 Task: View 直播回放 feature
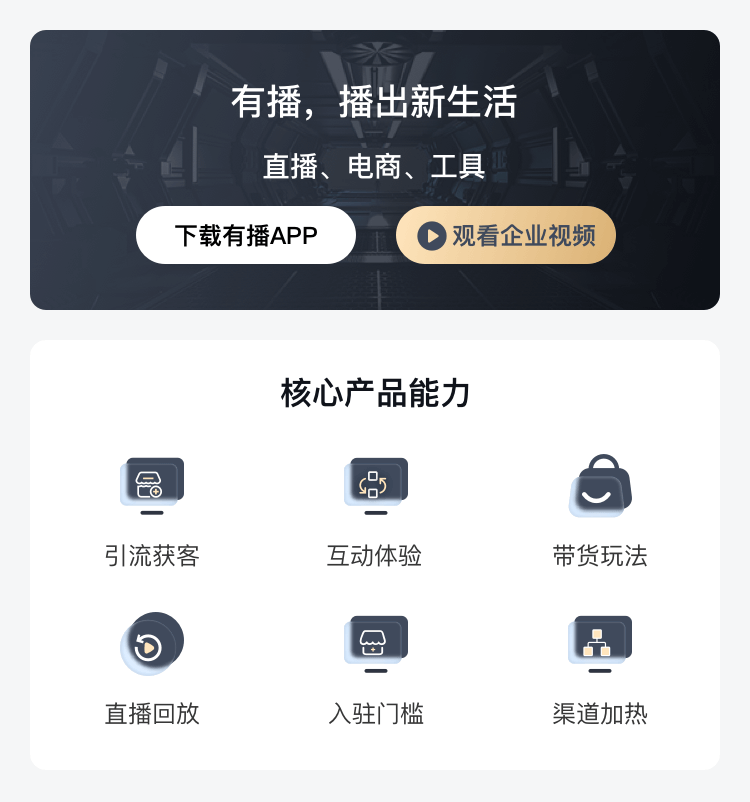point(152,668)
